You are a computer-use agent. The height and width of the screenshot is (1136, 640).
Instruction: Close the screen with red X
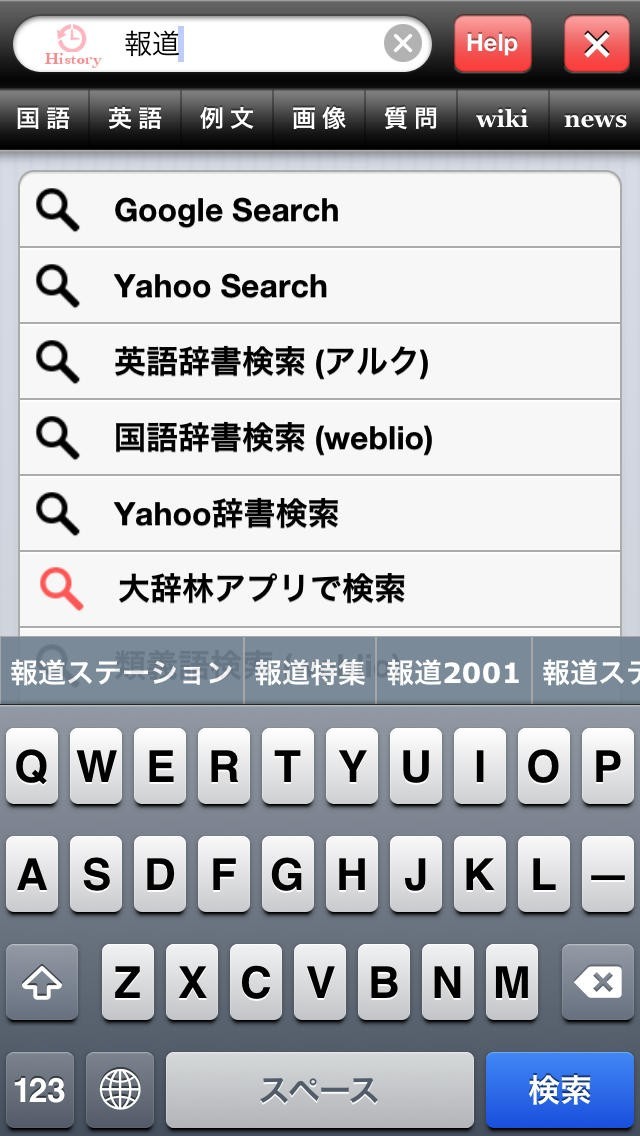(596, 44)
